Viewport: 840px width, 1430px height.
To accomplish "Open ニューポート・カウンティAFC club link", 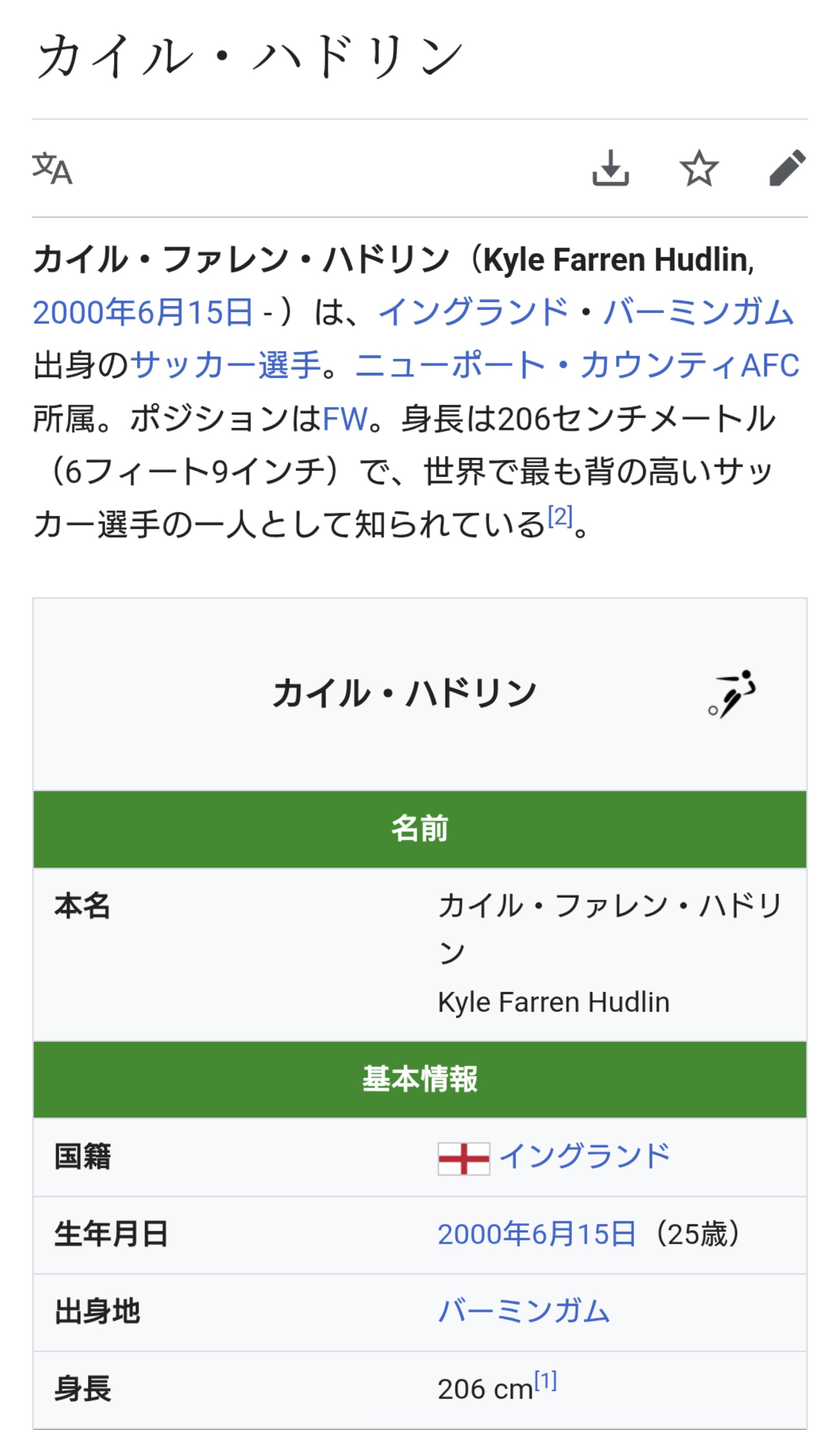I will tap(577, 365).
